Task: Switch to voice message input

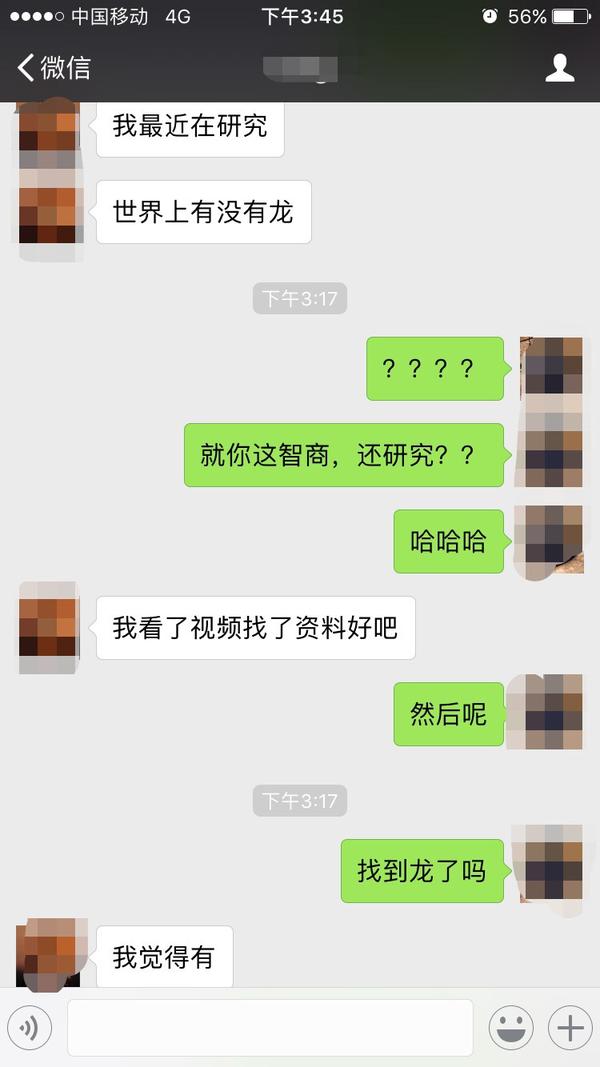Action: click(29, 1027)
